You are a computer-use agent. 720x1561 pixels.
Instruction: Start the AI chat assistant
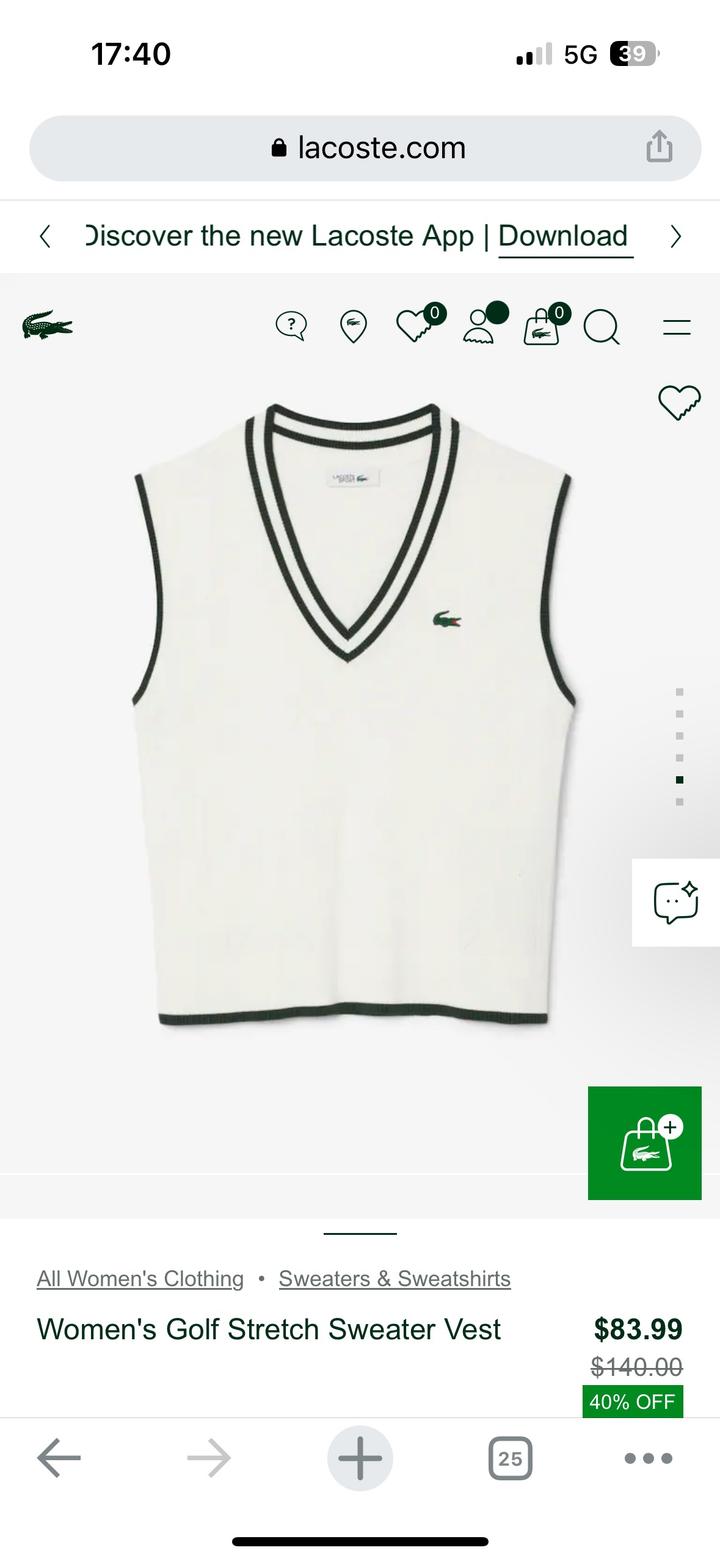coord(676,902)
